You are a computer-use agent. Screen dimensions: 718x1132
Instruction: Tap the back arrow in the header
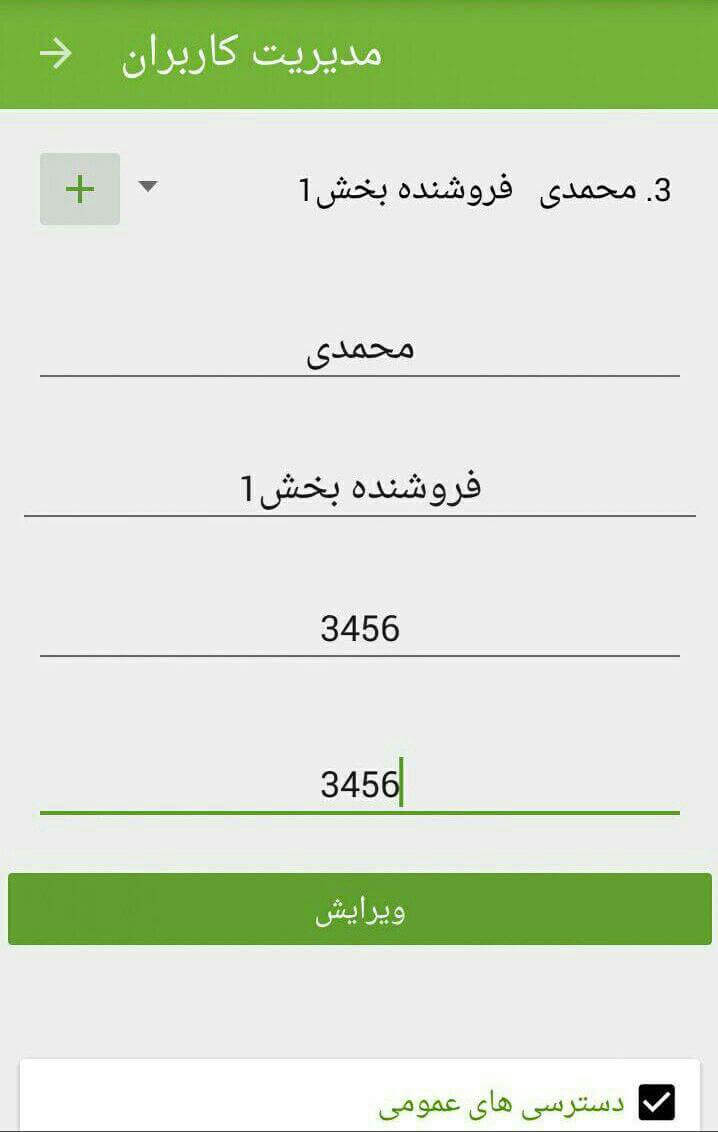56,54
